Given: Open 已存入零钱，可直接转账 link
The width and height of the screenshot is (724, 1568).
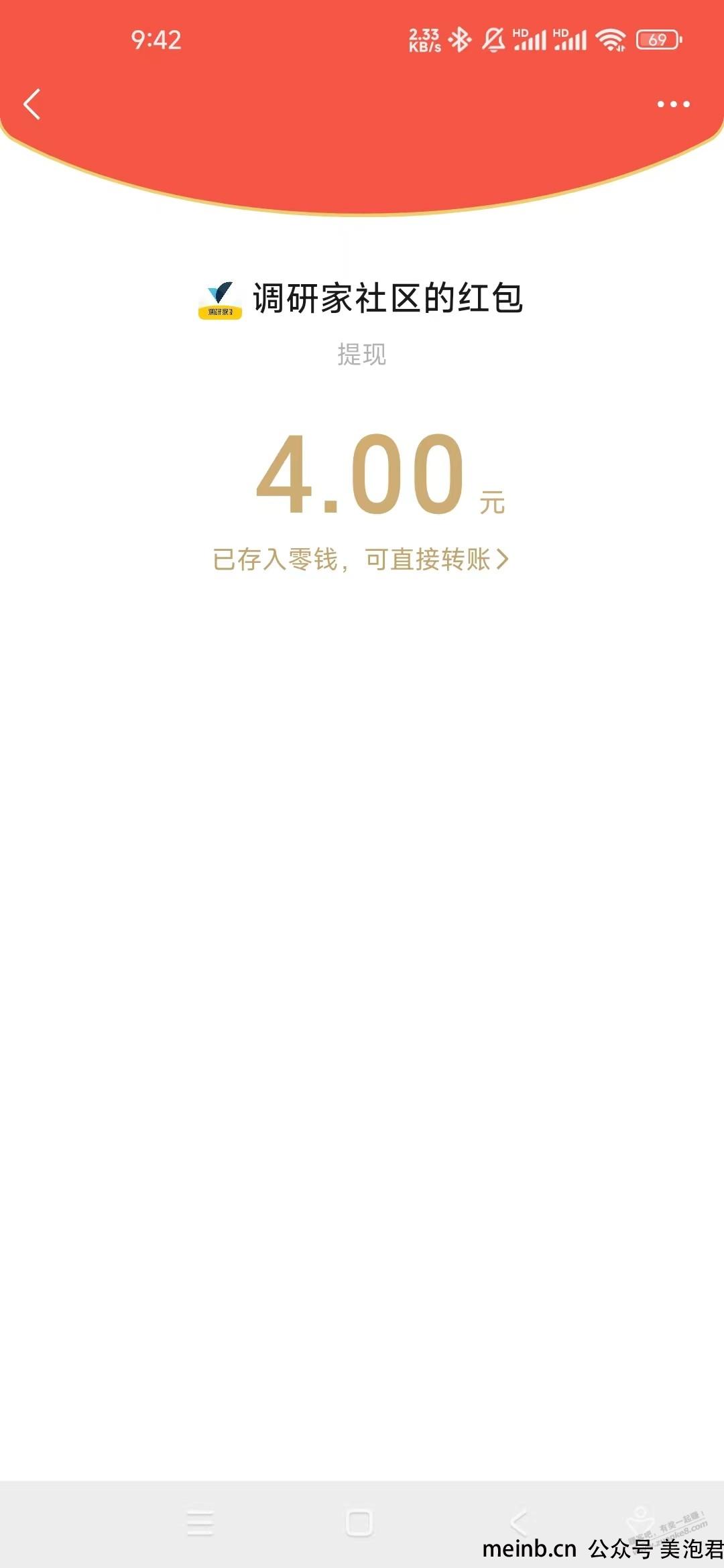Looking at the screenshot, I should click(x=361, y=560).
